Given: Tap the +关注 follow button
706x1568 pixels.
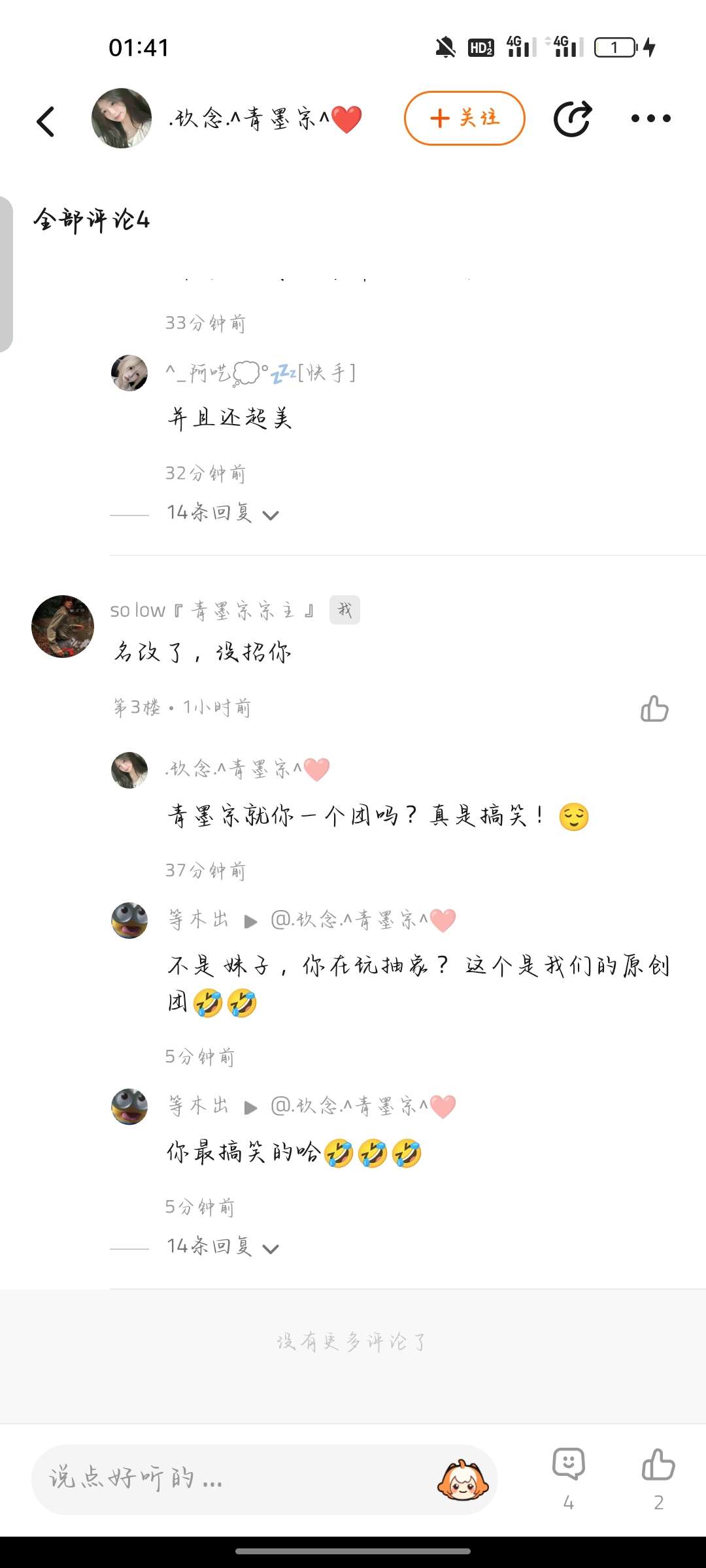Looking at the screenshot, I should point(464,118).
